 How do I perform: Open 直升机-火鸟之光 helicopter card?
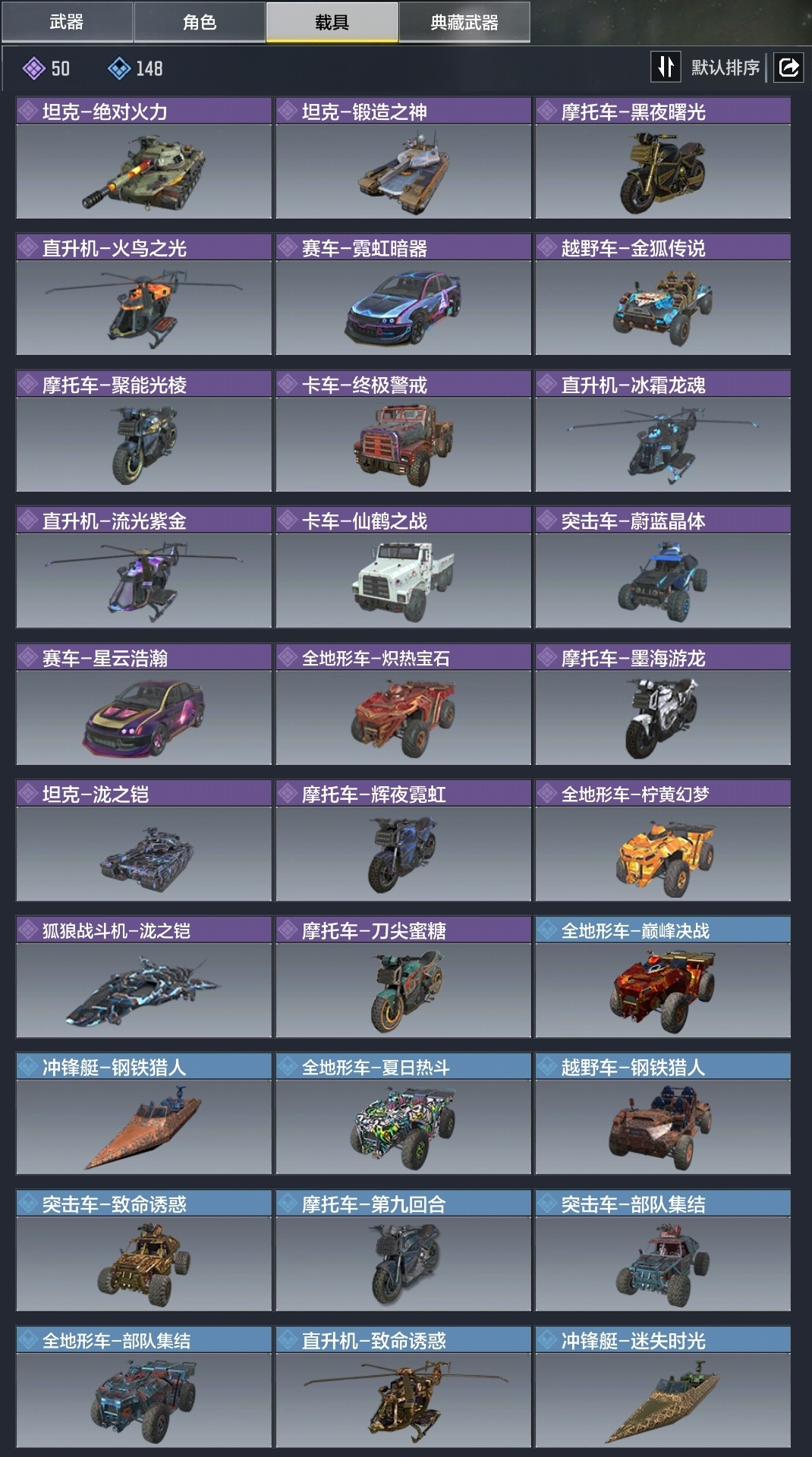click(x=144, y=294)
